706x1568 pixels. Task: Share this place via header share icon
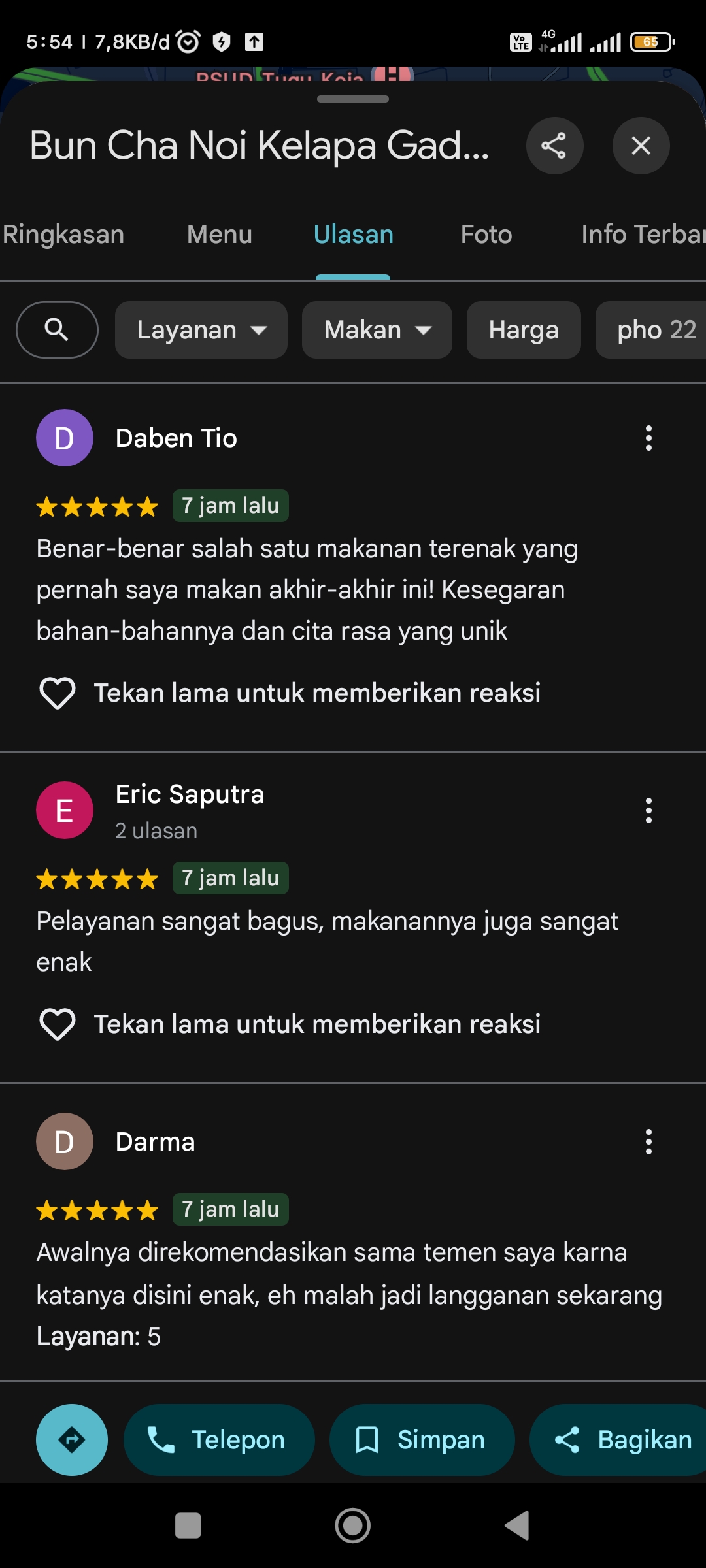coord(554,146)
